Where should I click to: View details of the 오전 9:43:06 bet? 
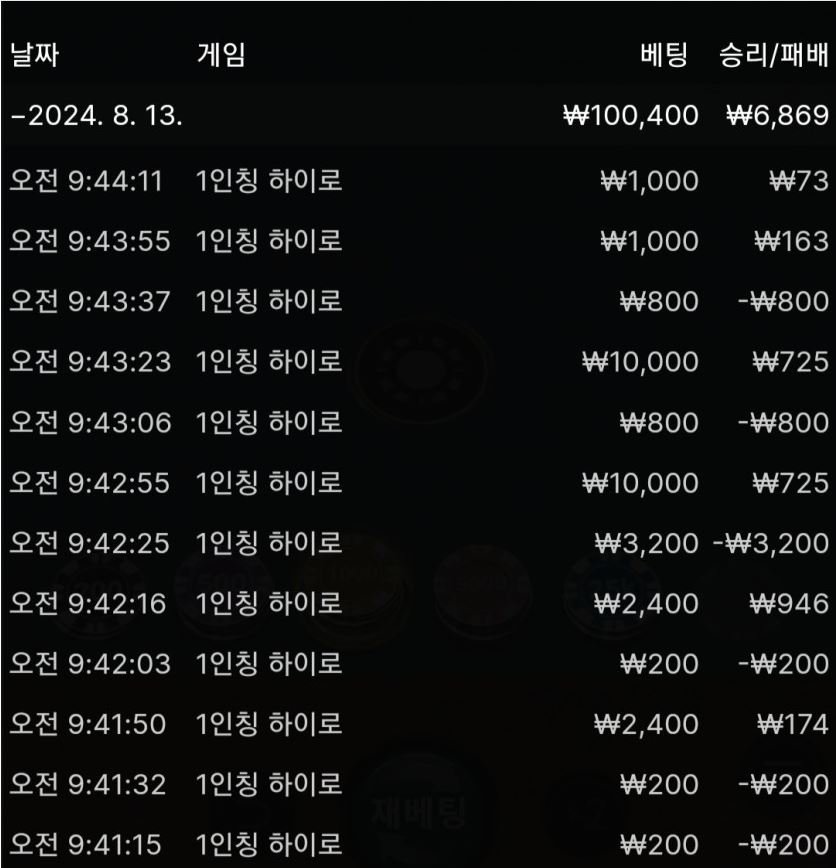417,422
